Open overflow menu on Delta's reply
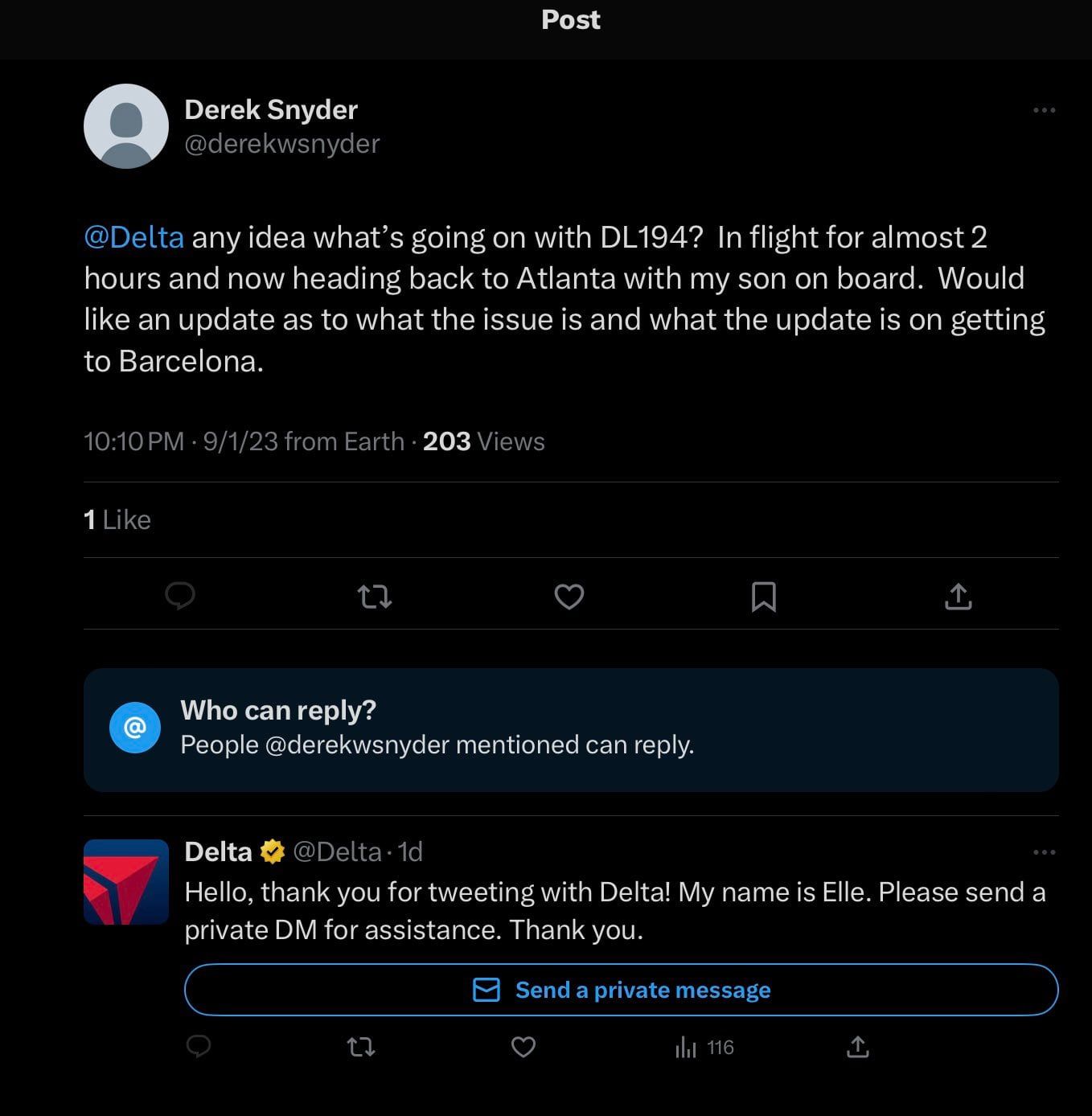Image resolution: width=1092 pixels, height=1116 pixels. pos(1044,852)
